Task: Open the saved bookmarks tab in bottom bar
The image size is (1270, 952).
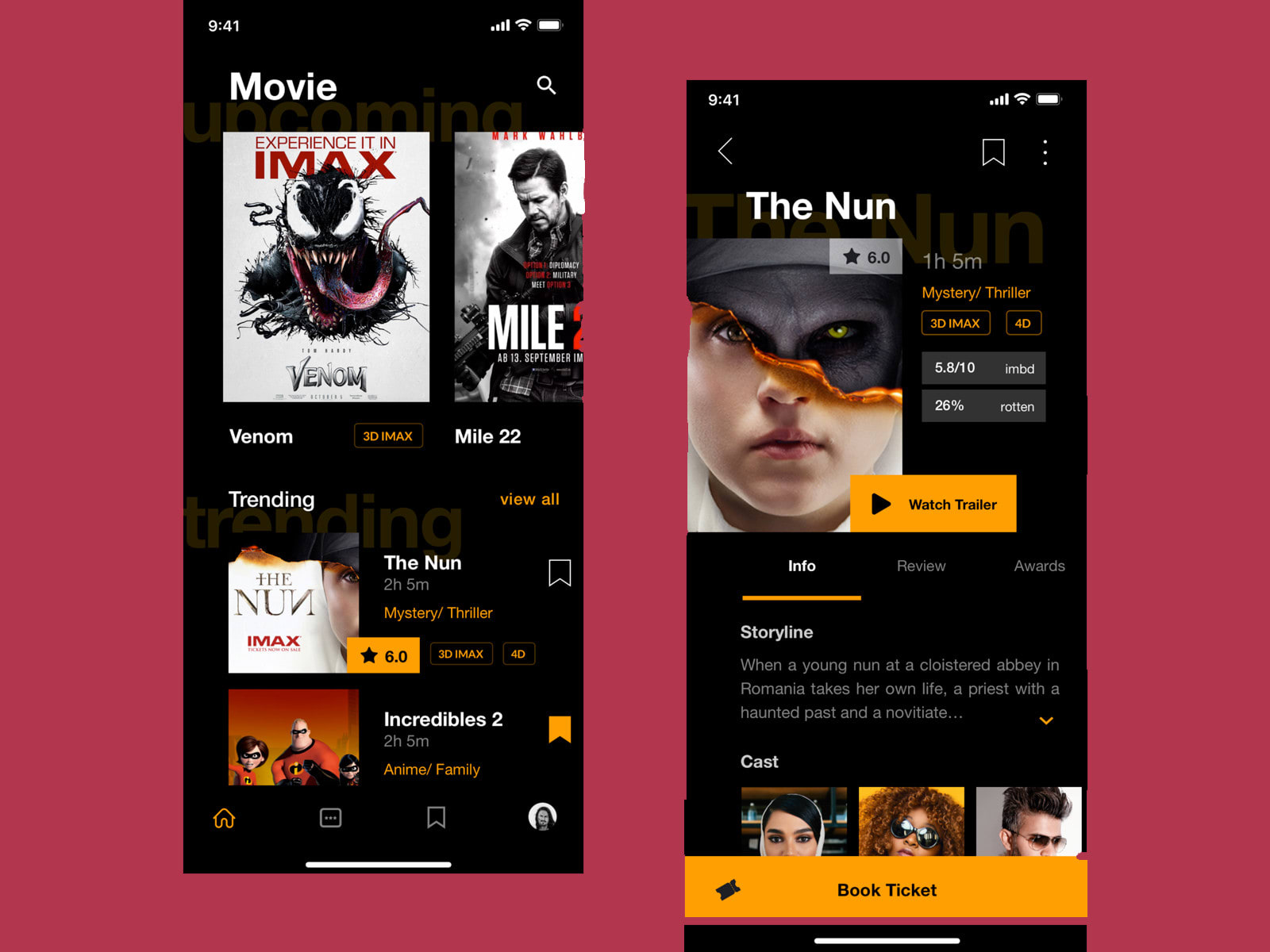Action: pyautogui.click(x=436, y=817)
